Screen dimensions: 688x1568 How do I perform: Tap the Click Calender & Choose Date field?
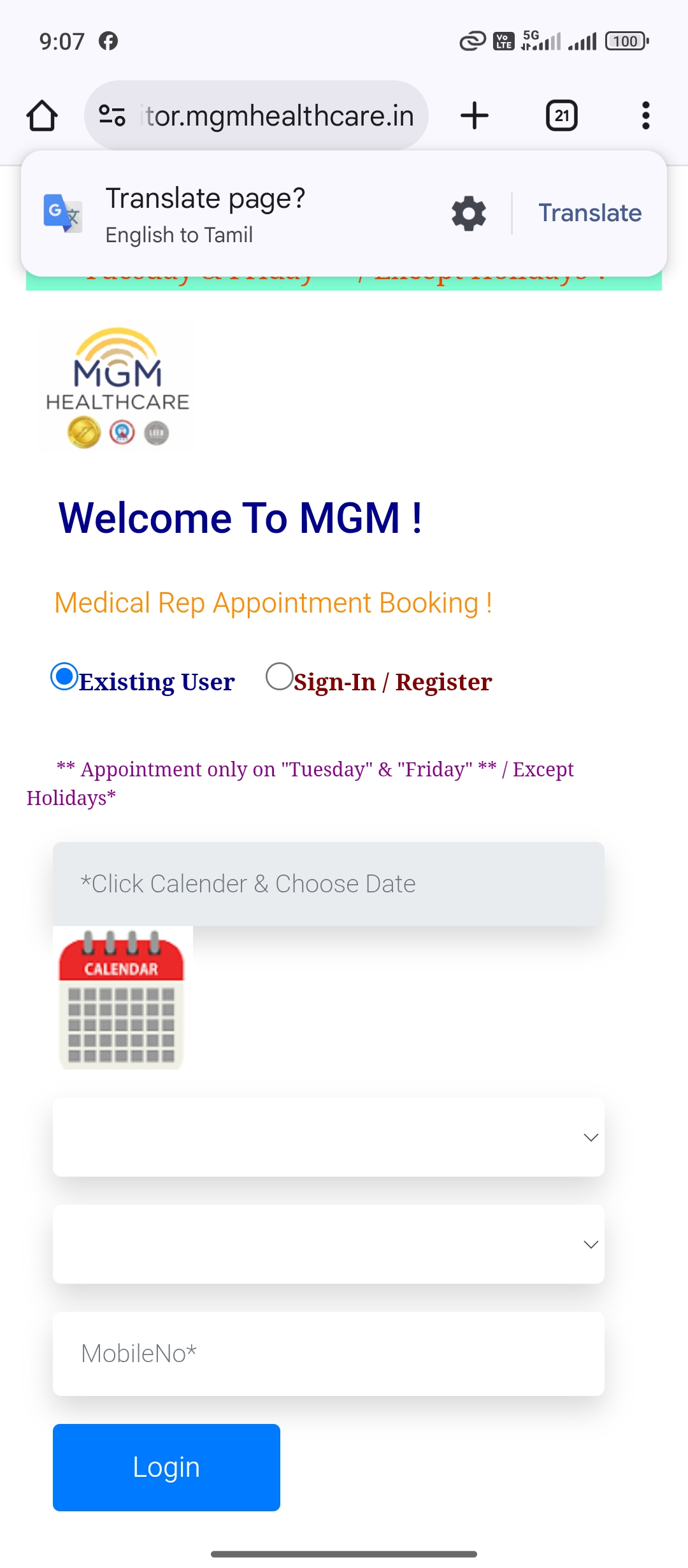tap(329, 884)
